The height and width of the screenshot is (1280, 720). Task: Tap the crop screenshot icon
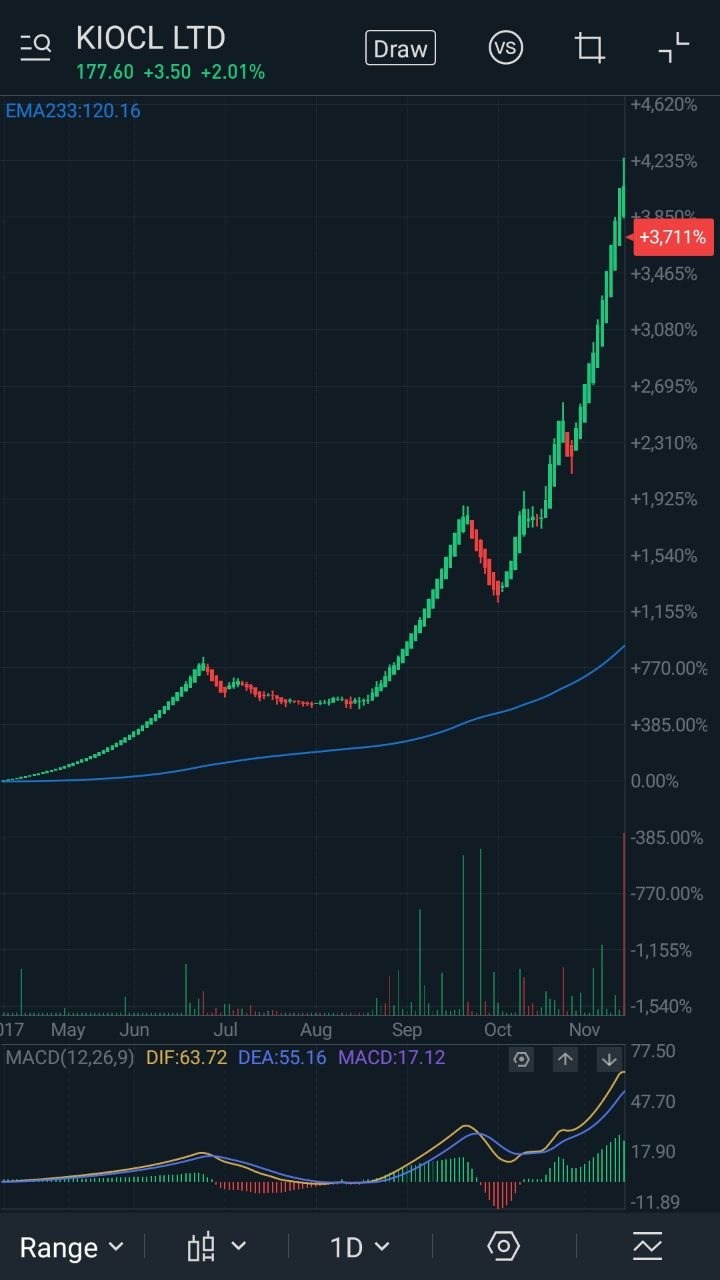point(590,48)
